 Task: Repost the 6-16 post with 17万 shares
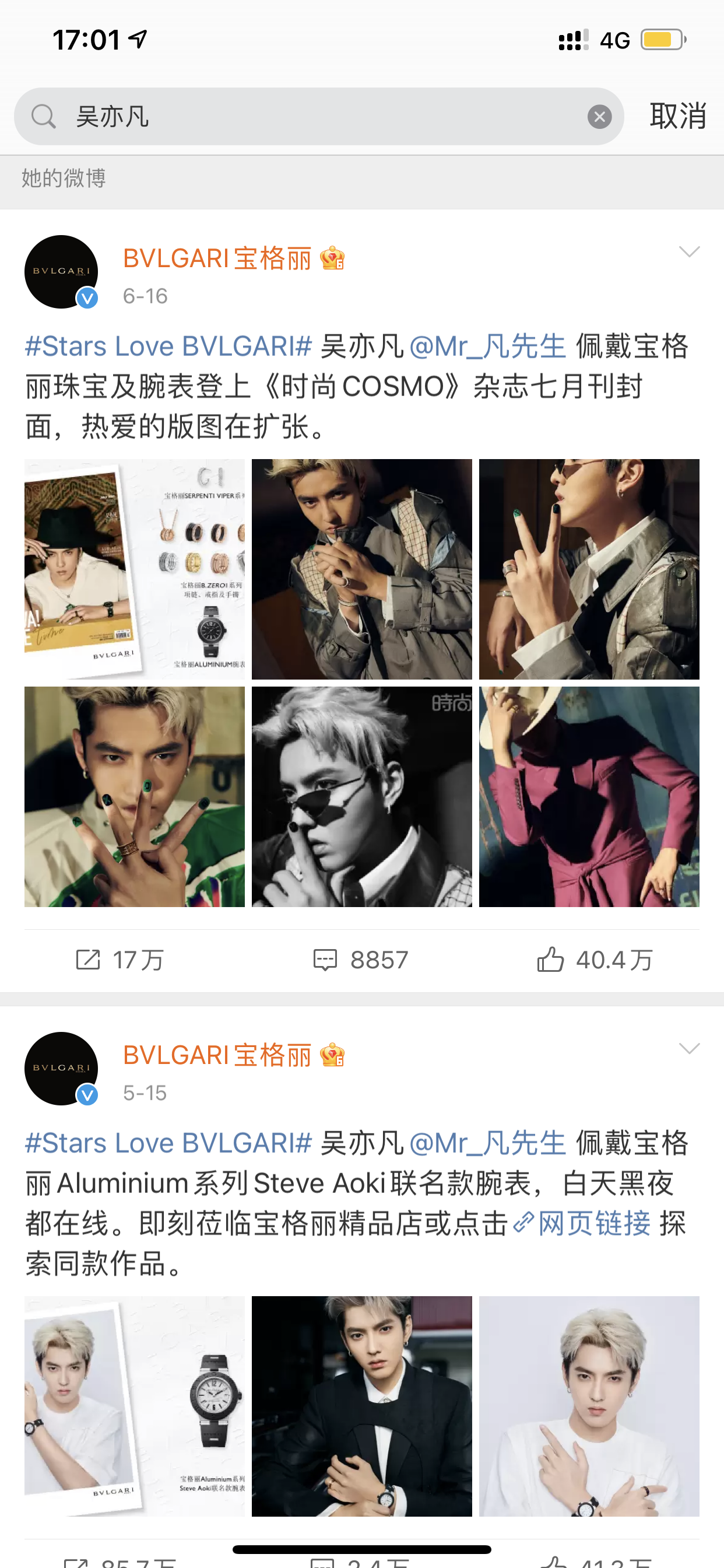coord(121,960)
